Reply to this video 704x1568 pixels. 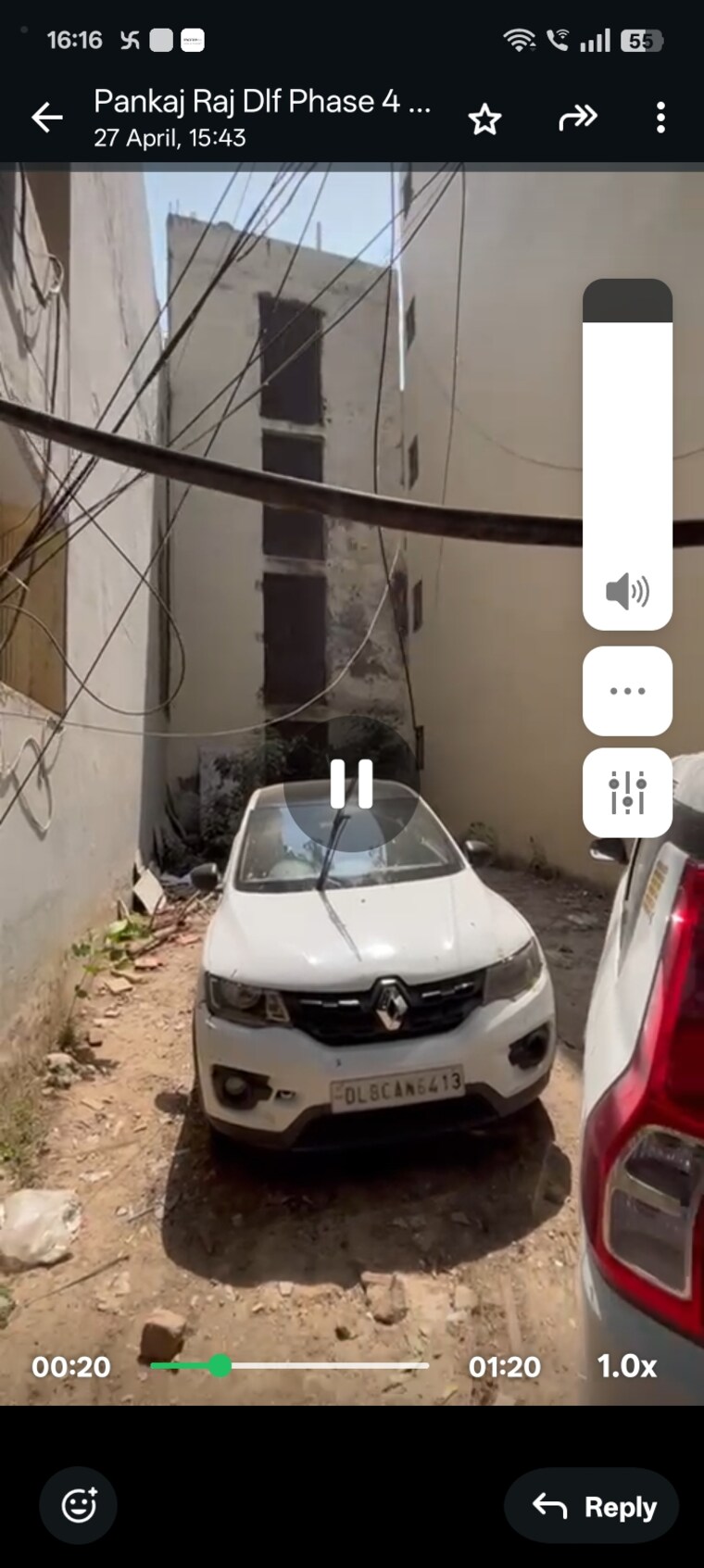coord(592,1507)
